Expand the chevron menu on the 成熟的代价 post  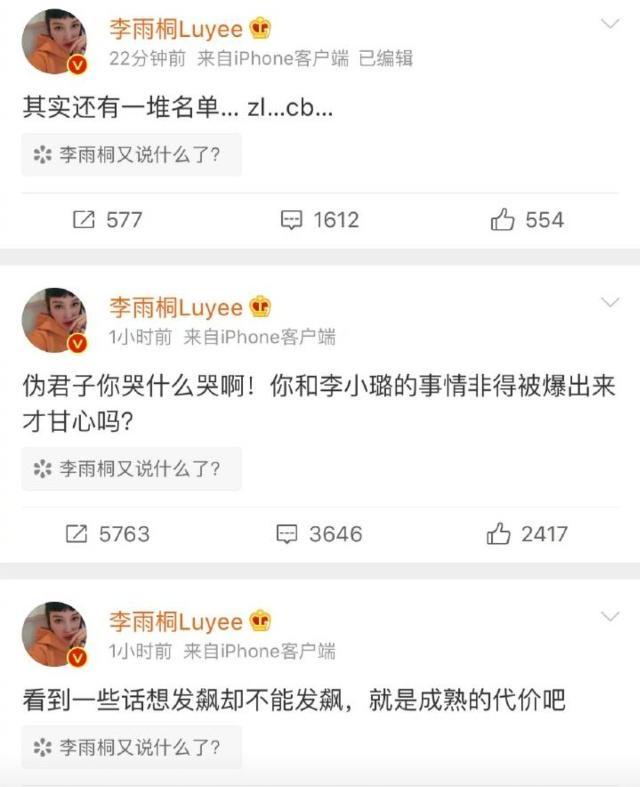pos(610,616)
